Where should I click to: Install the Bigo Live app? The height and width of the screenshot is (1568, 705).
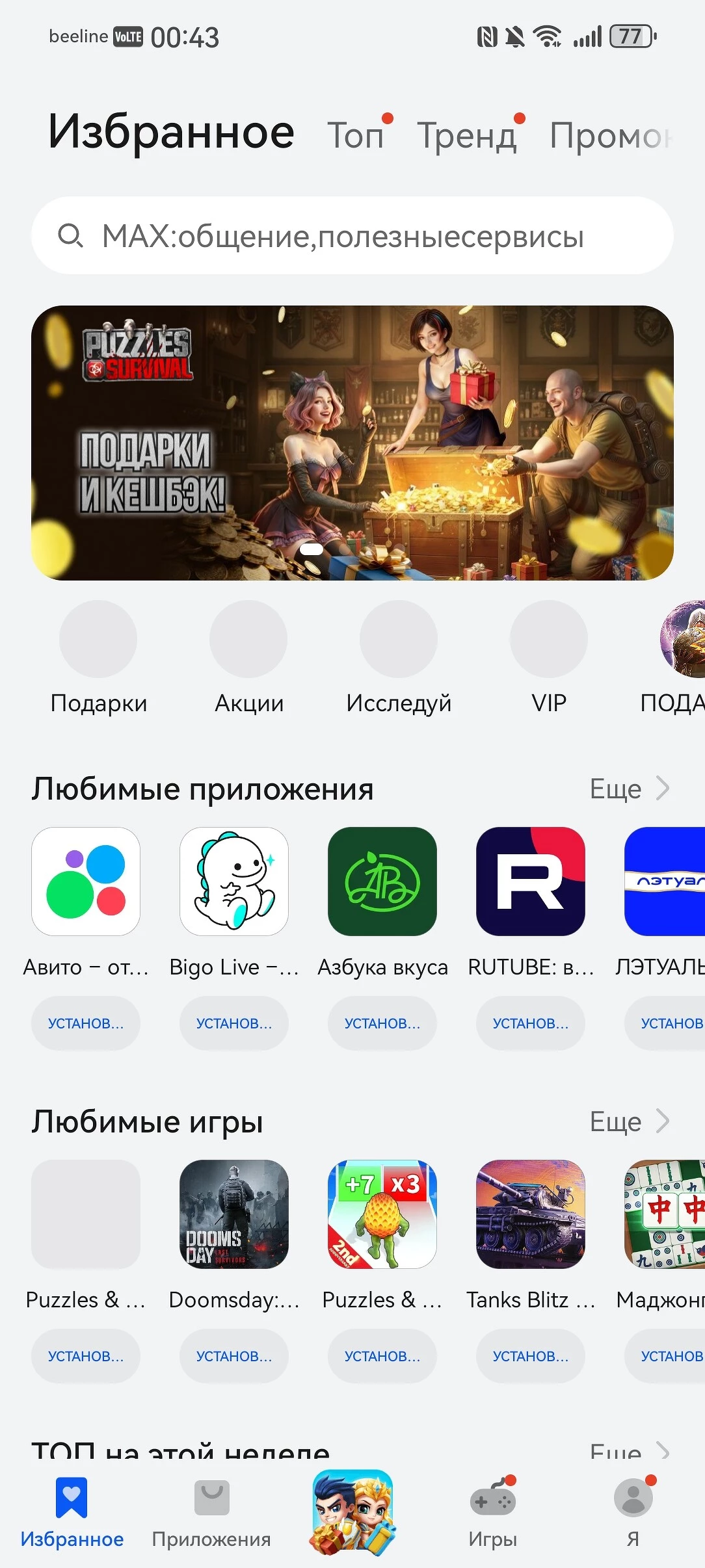(x=234, y=1023)
